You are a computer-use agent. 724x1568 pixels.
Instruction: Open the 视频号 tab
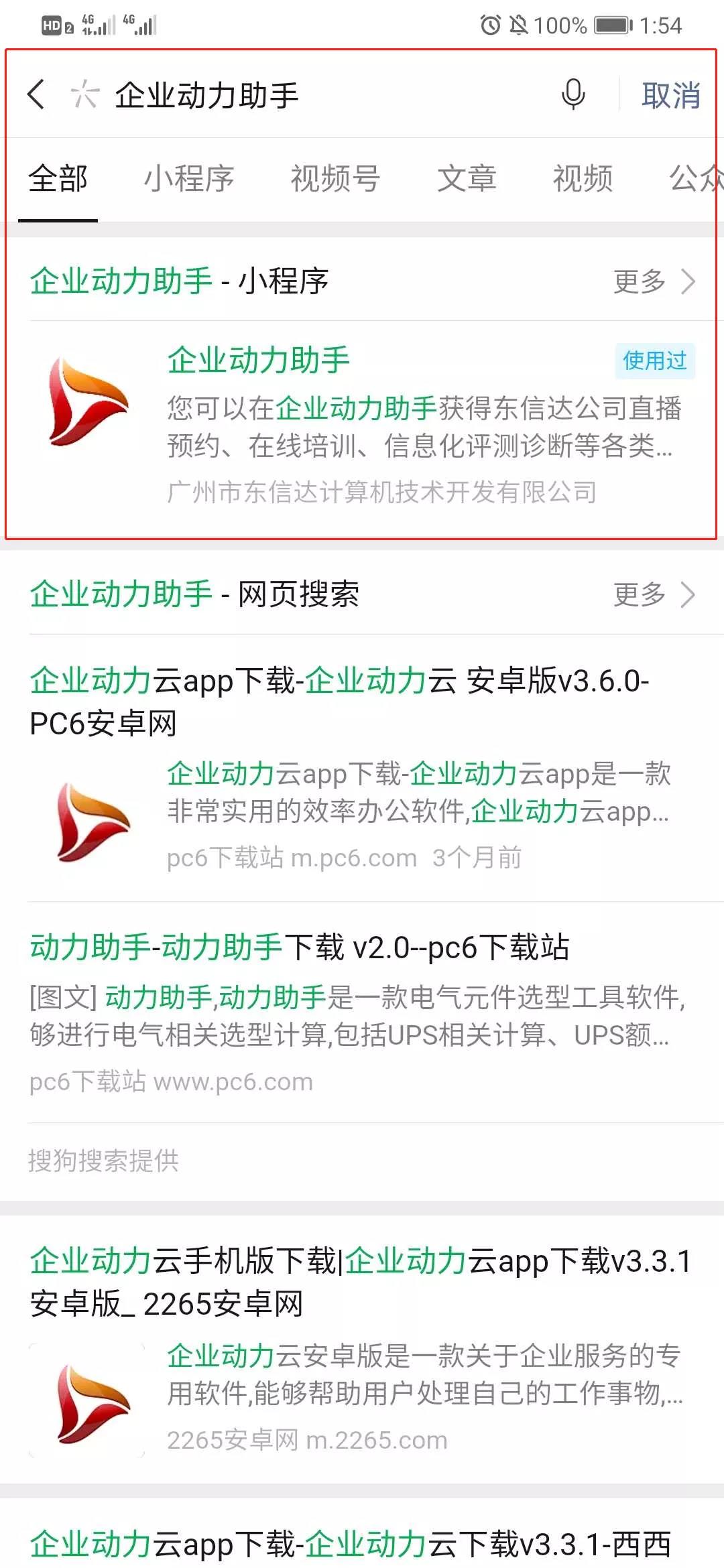[x=335, y=179]
